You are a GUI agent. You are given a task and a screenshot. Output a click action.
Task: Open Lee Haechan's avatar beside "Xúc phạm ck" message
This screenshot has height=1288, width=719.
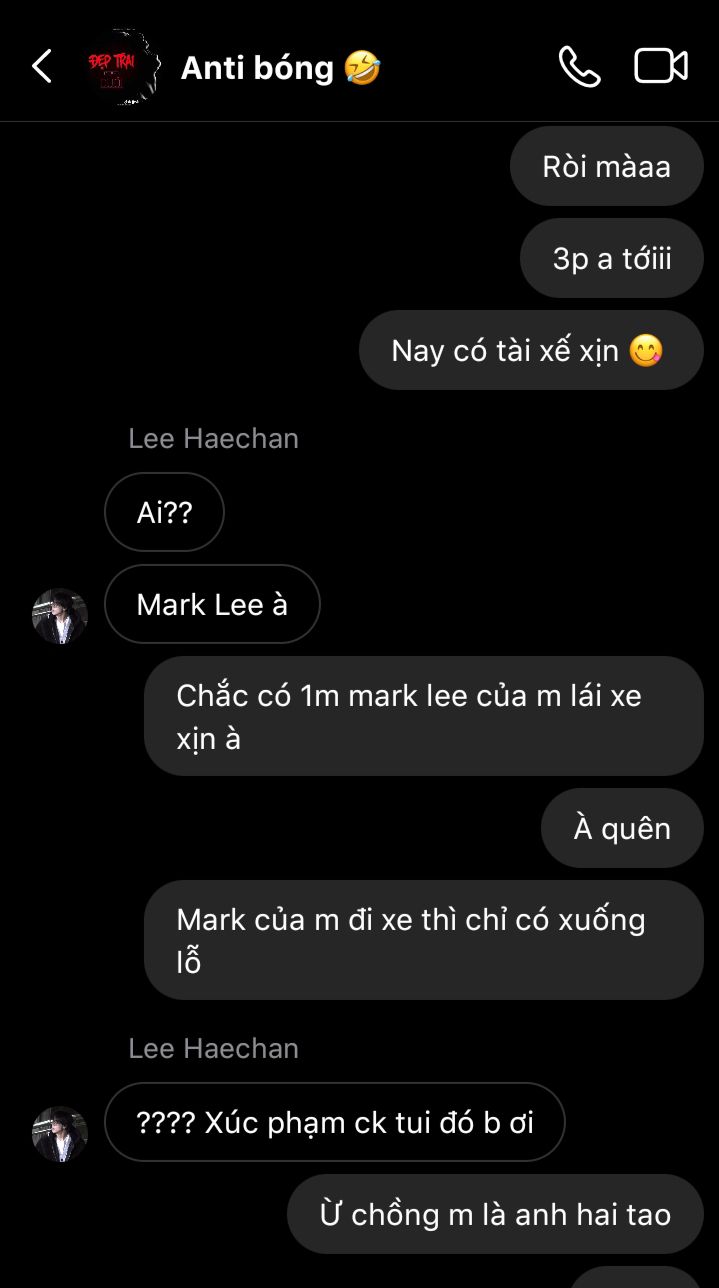pos(60,1134)
